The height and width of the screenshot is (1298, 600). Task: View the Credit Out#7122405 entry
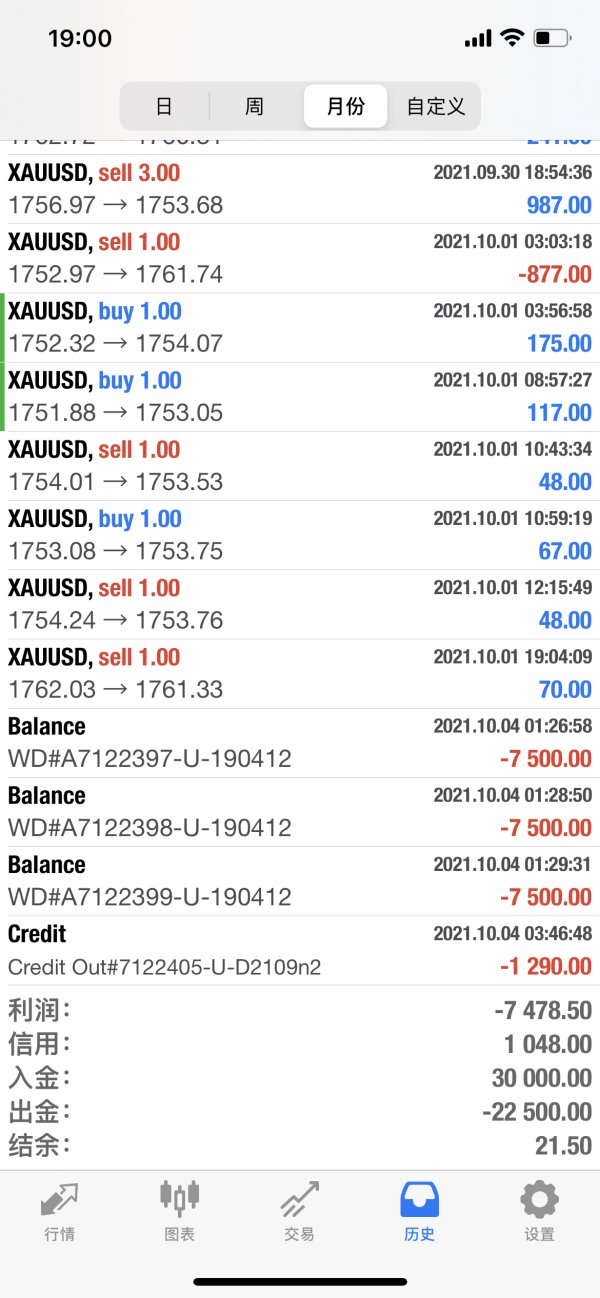300,950
